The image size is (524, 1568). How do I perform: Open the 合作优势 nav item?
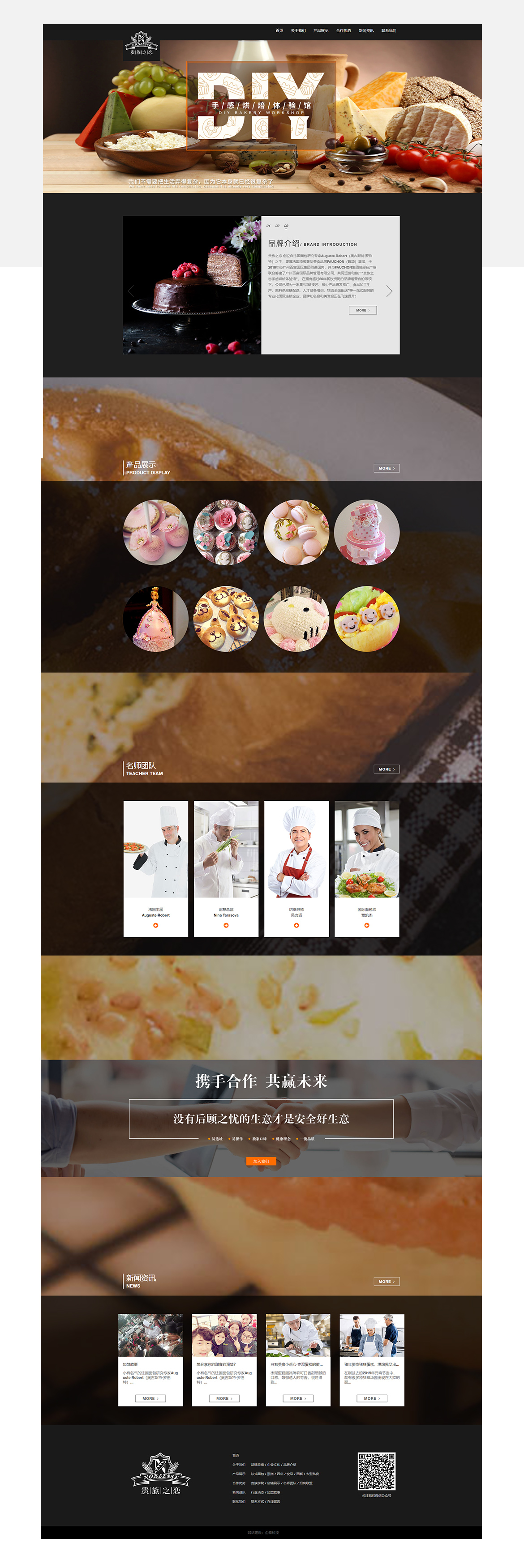(x=343, y=30)
